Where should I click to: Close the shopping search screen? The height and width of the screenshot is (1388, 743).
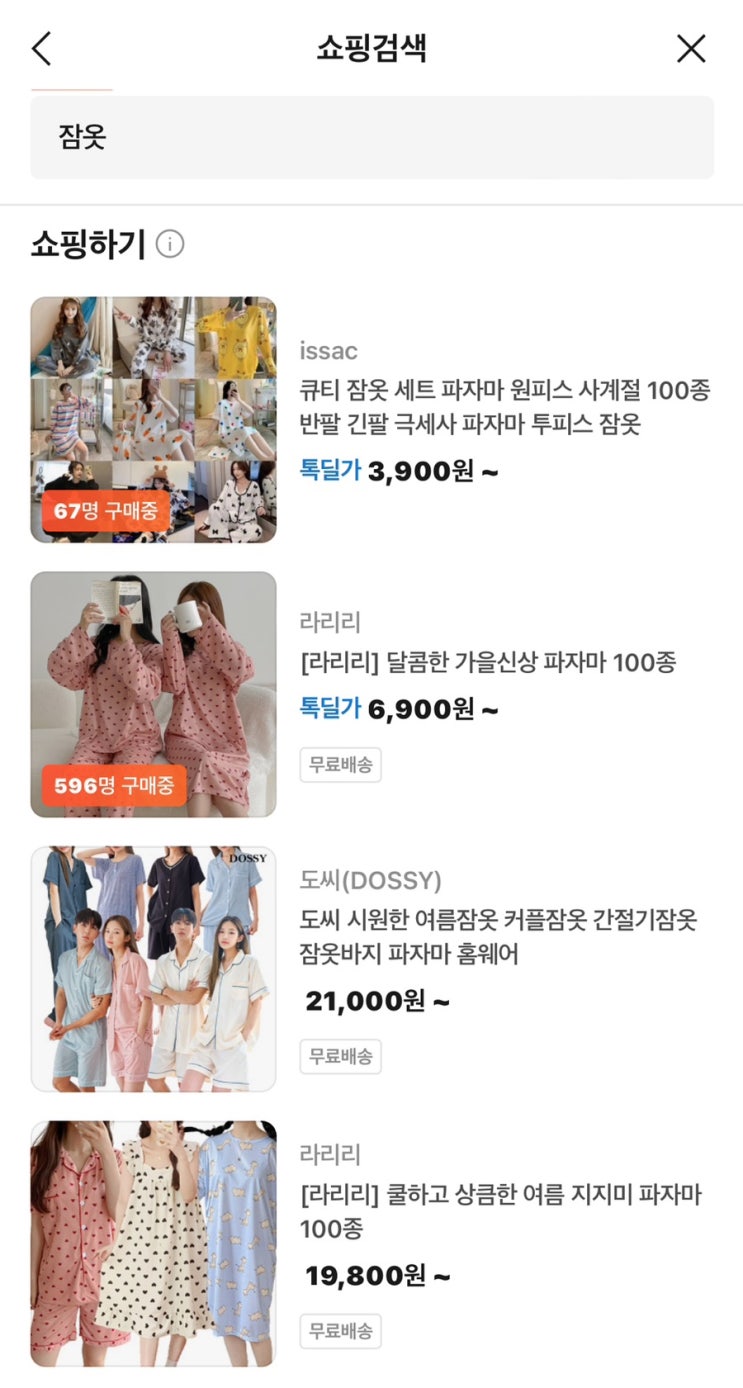[691, 48]
